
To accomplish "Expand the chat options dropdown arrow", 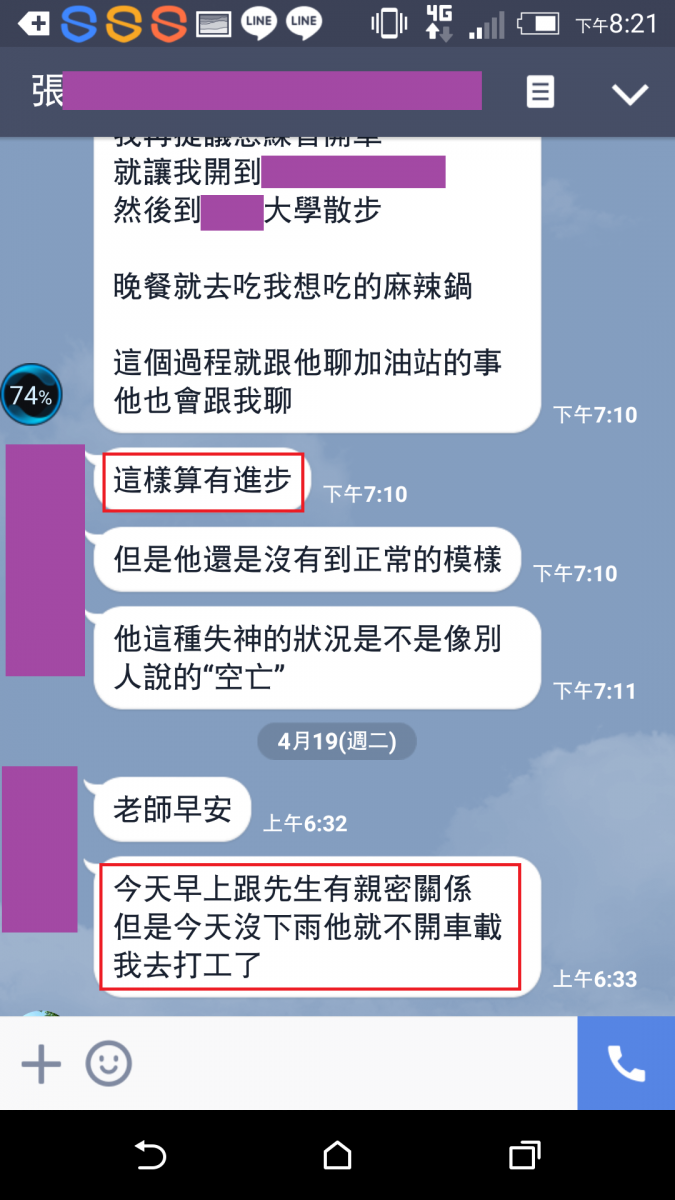I will coord(630,94).
